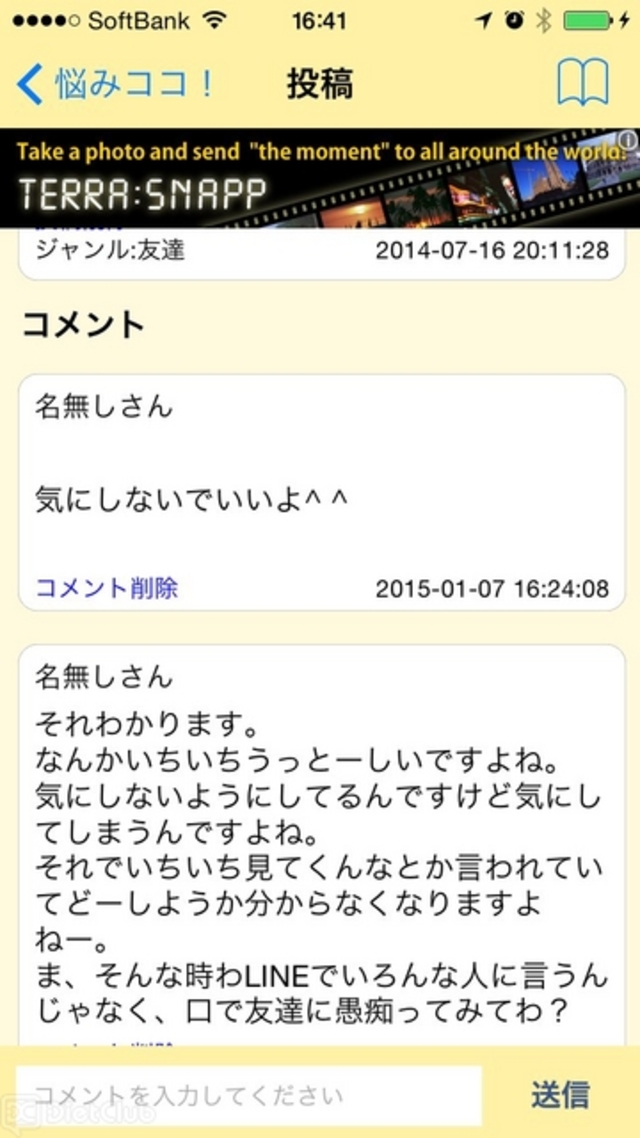Open the book icon in the header
Screen dimensions: 640x1138
coord(582,83)
